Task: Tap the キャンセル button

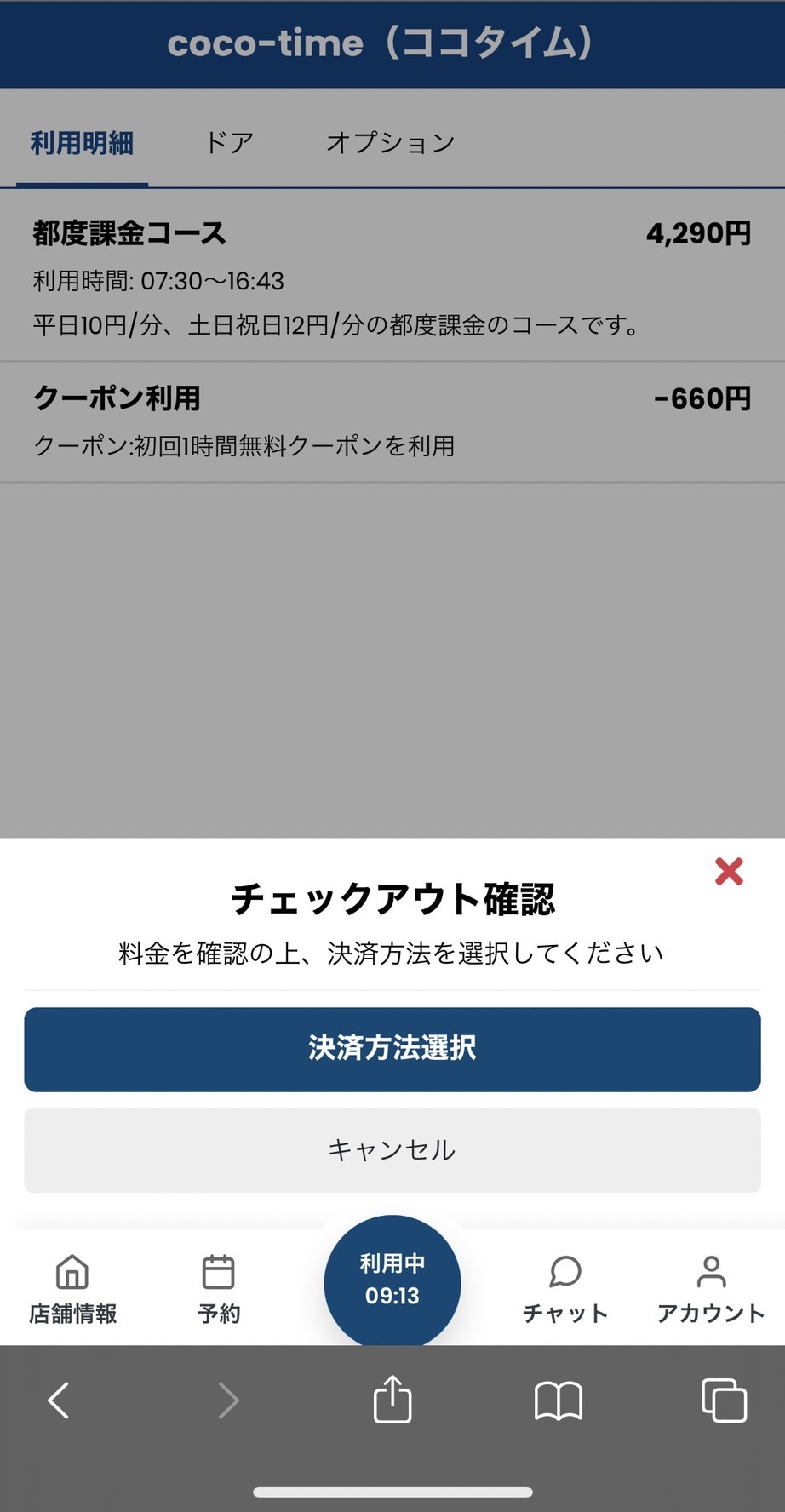Action: click(392, 1150)
